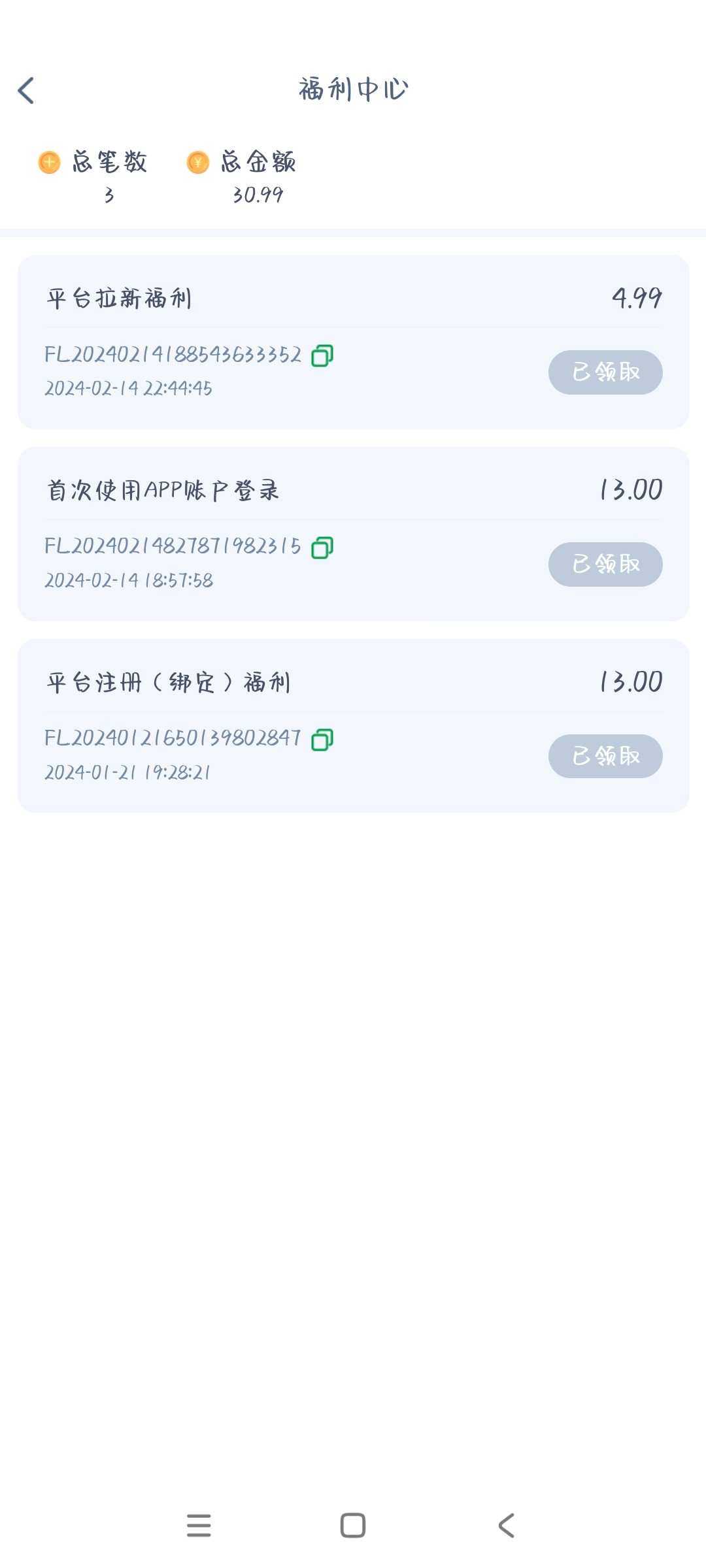Click the 已领取 button on 平台拉新福利
This screenshot has width=706, height=1568.
coord(605,372)
